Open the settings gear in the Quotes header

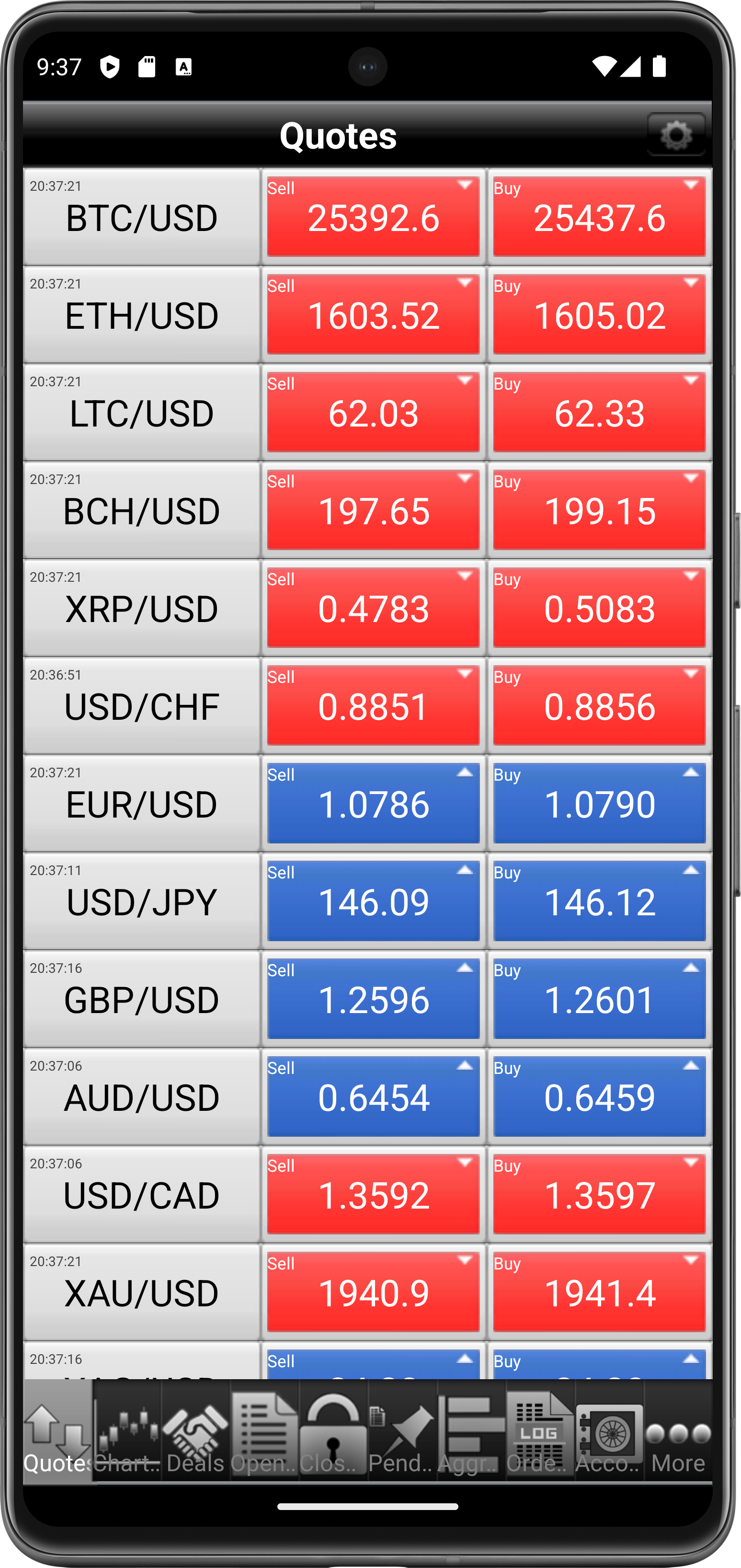click(676, 135)
